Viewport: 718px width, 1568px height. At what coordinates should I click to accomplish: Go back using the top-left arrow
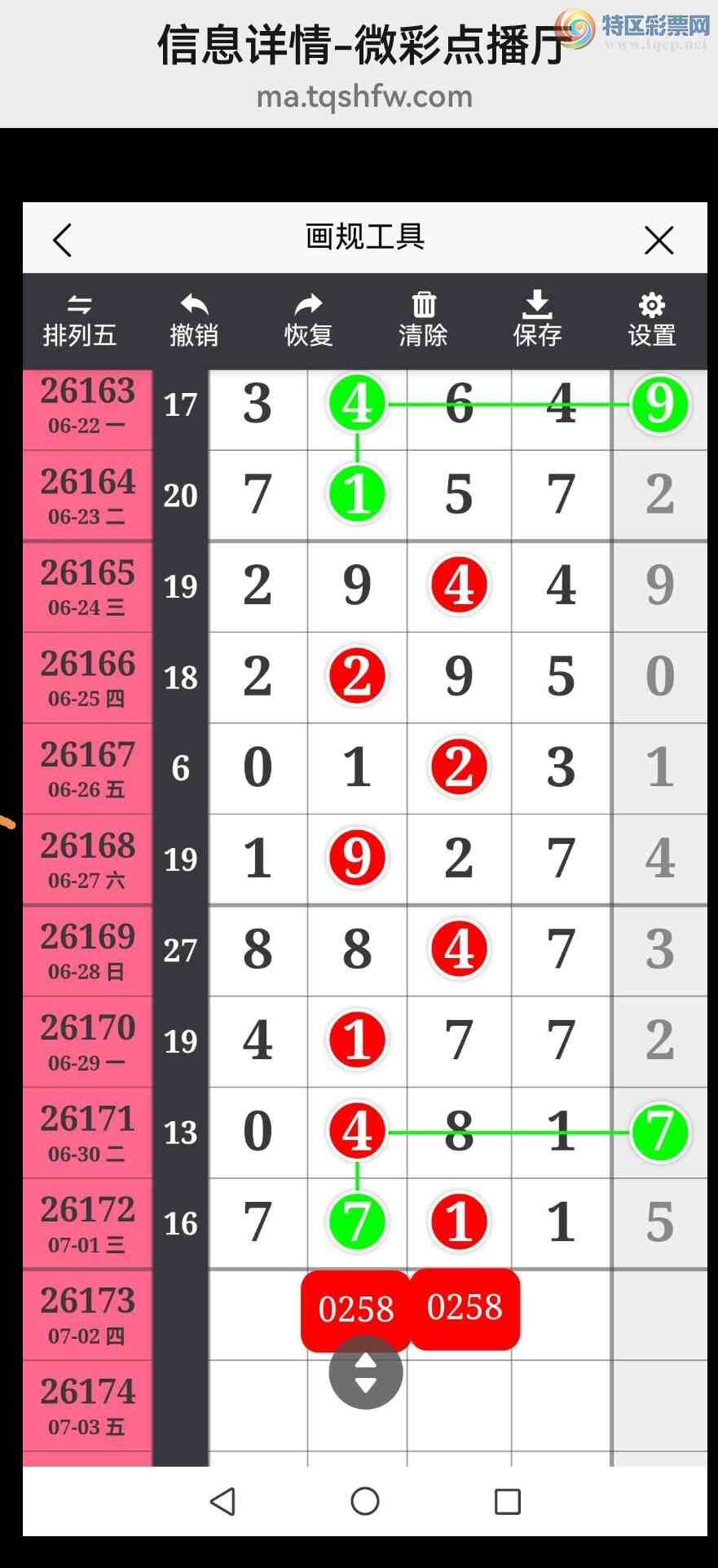(x=62, y=240)
